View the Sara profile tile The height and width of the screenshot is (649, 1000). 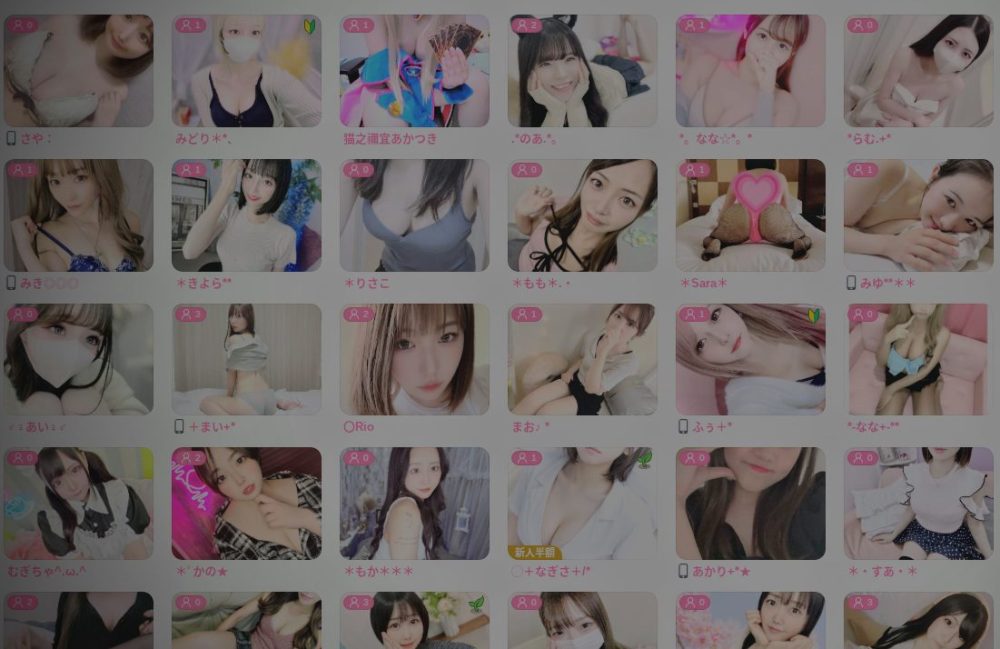coord(750,215)
